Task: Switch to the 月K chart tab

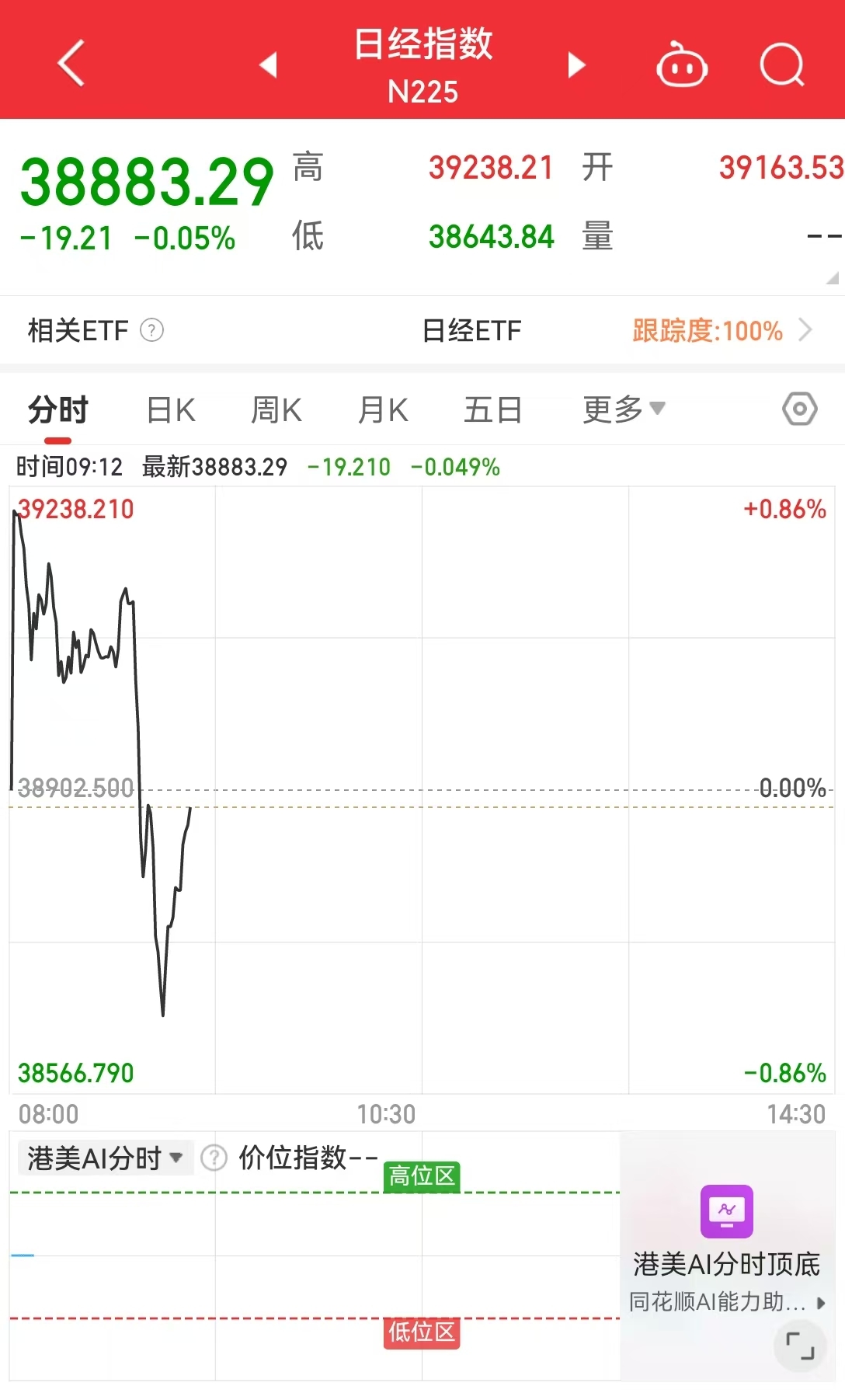Action: [383, 409]
